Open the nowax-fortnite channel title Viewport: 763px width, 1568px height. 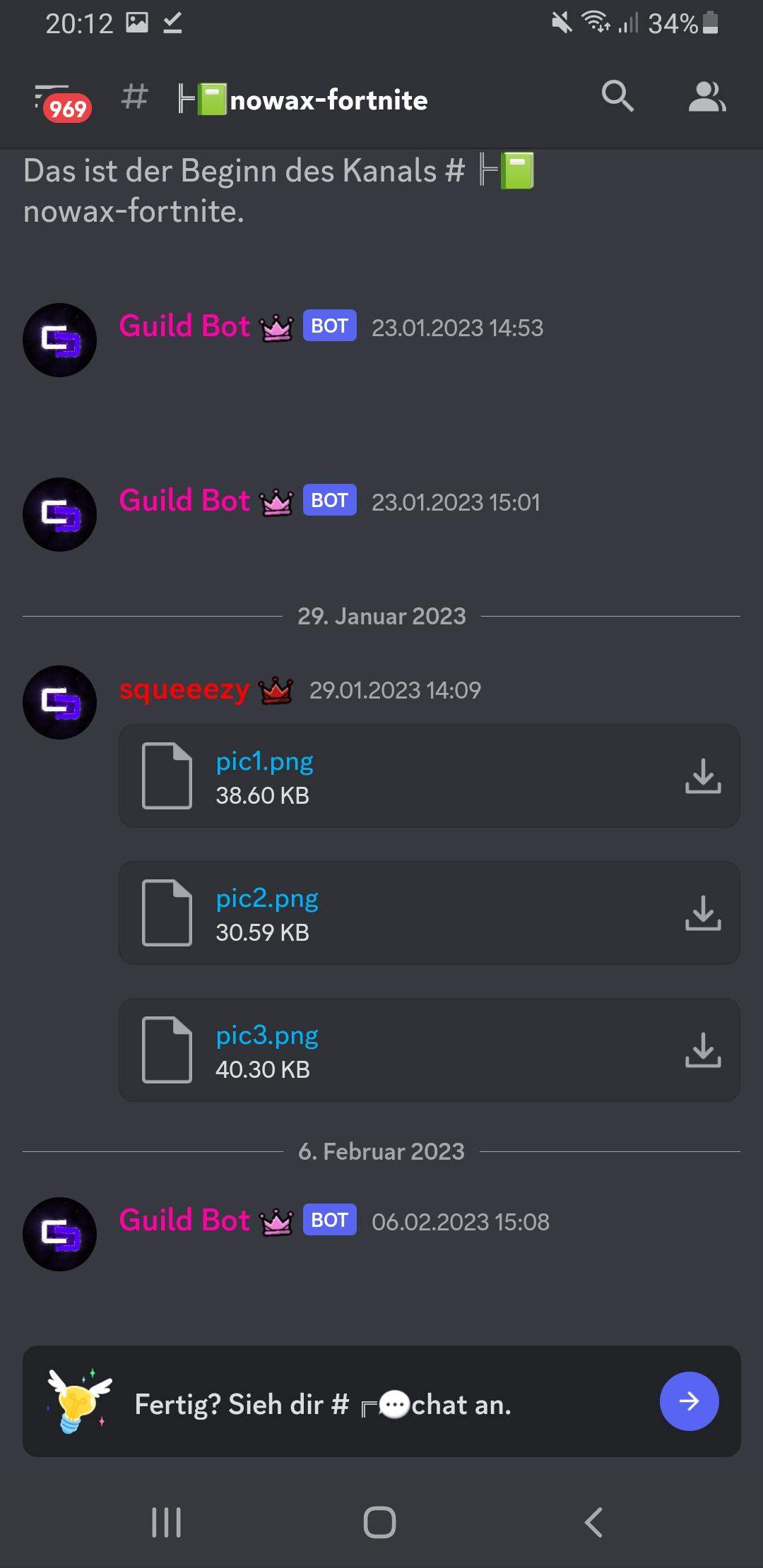coord(328,100)
